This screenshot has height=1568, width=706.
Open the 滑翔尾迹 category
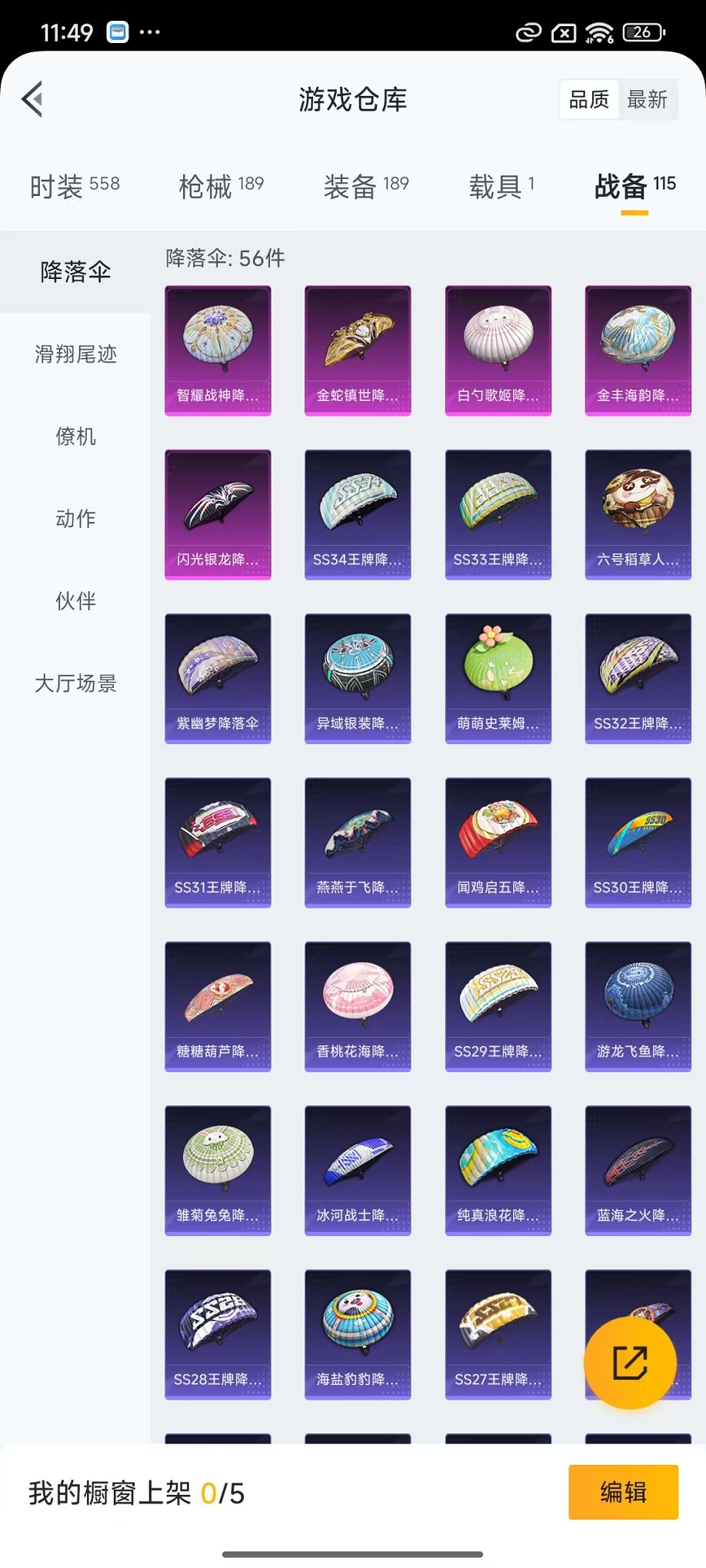pos(75,354)
